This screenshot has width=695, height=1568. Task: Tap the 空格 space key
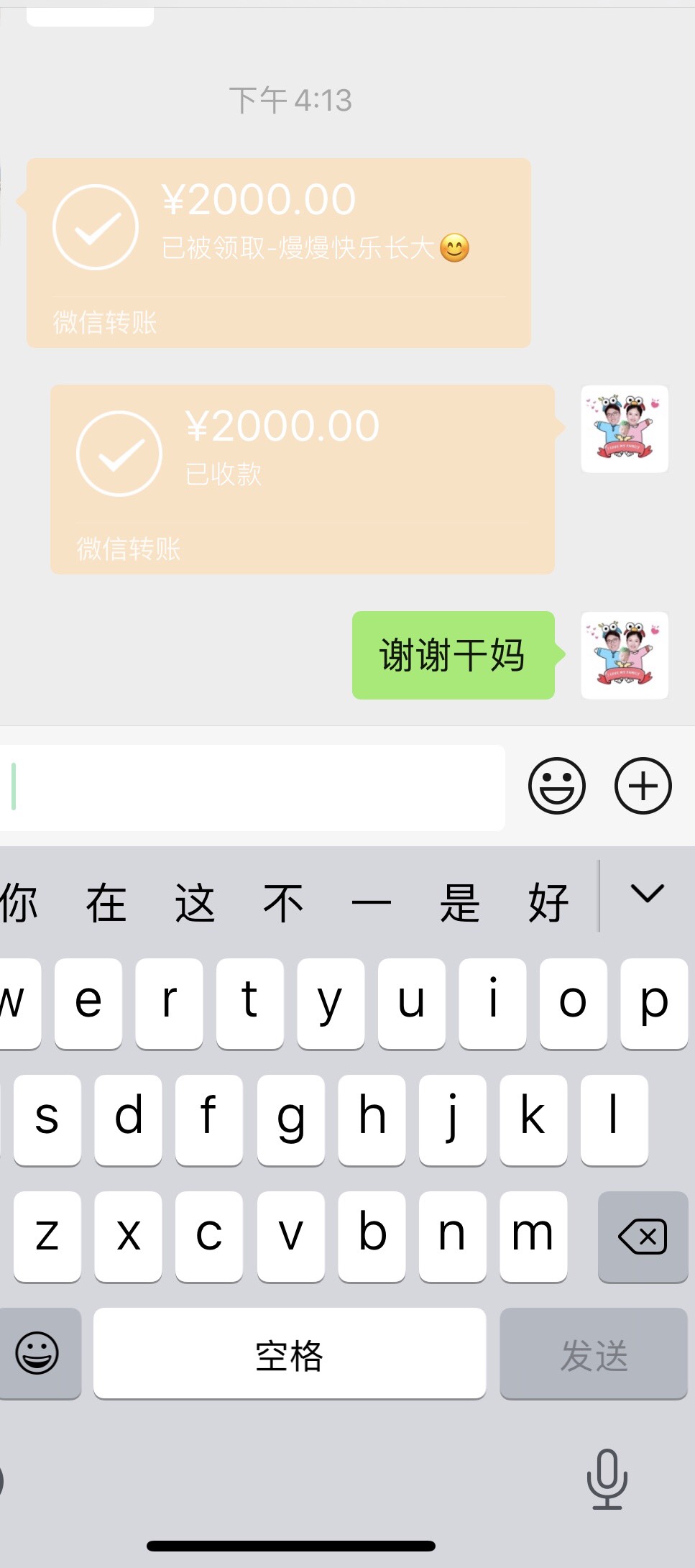(289, 1354)
